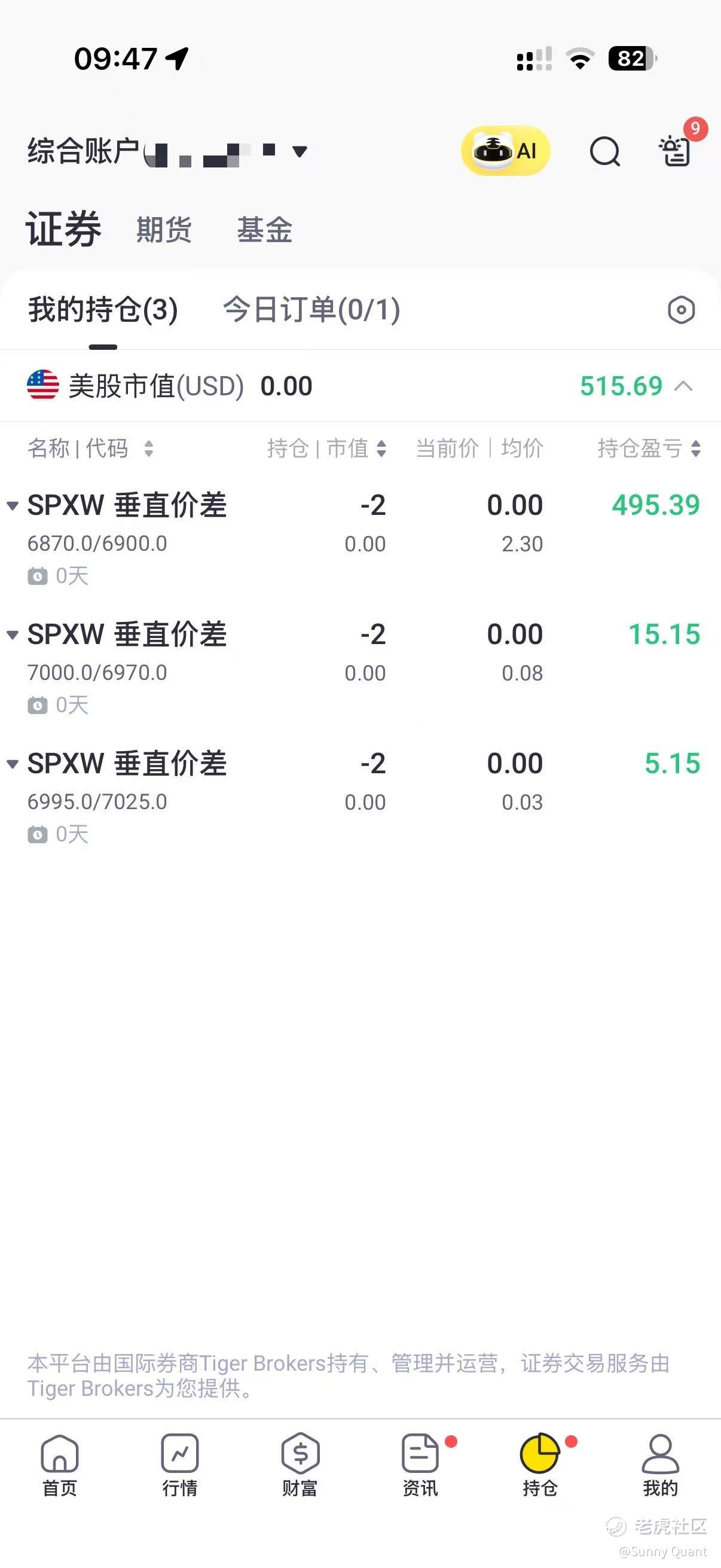Screen dimensions: 721x1568
Task: Expand the SPXW 6870.0/6900.0 spread
Action: (12, 505)
